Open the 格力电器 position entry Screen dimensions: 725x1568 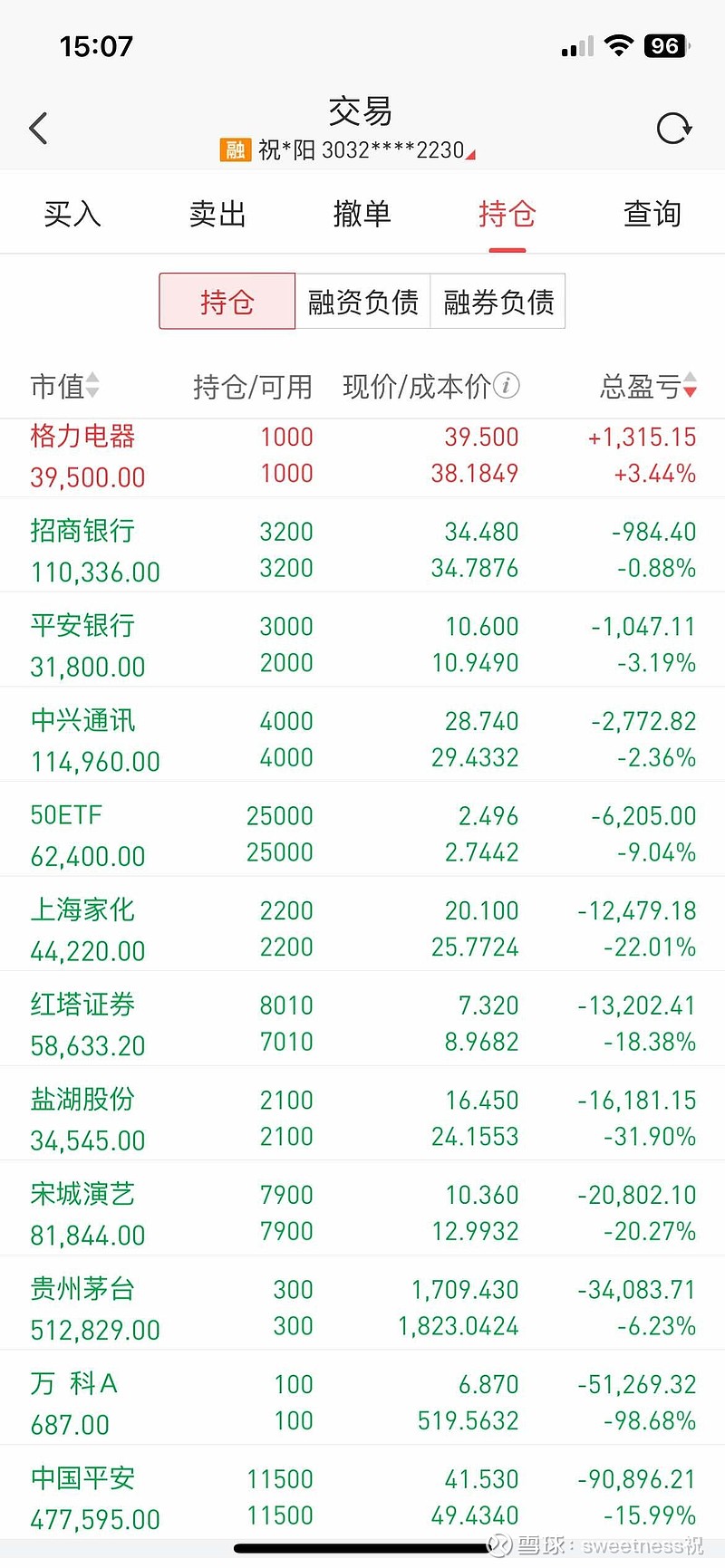[x=362, y=457]
